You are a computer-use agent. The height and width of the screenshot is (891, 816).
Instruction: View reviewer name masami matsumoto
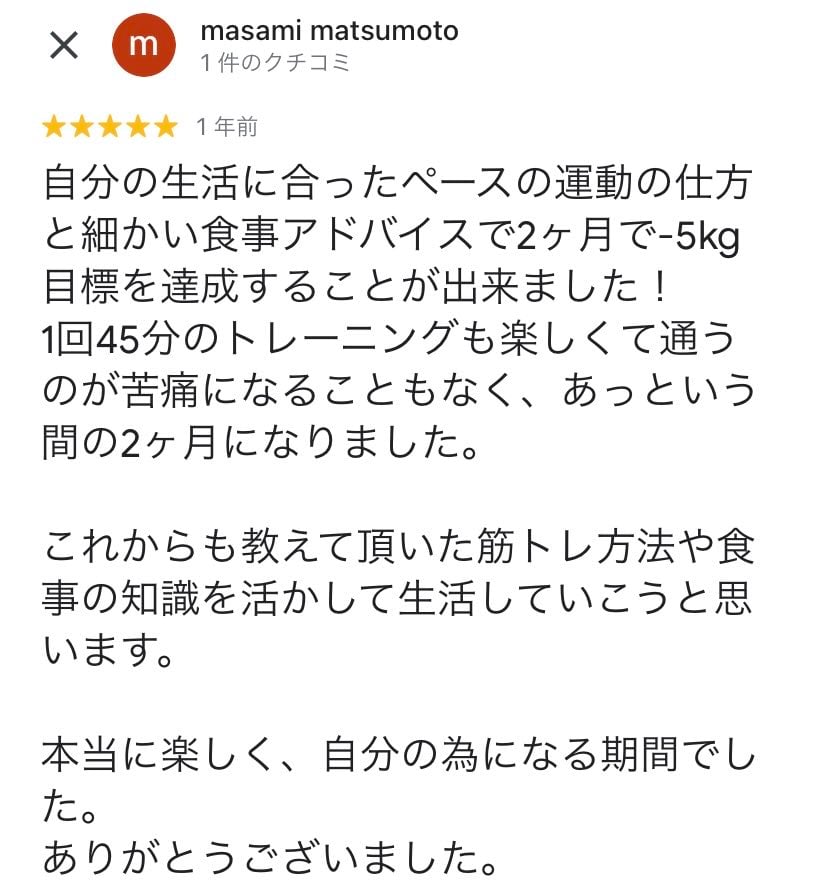click(x=329, y=31)
